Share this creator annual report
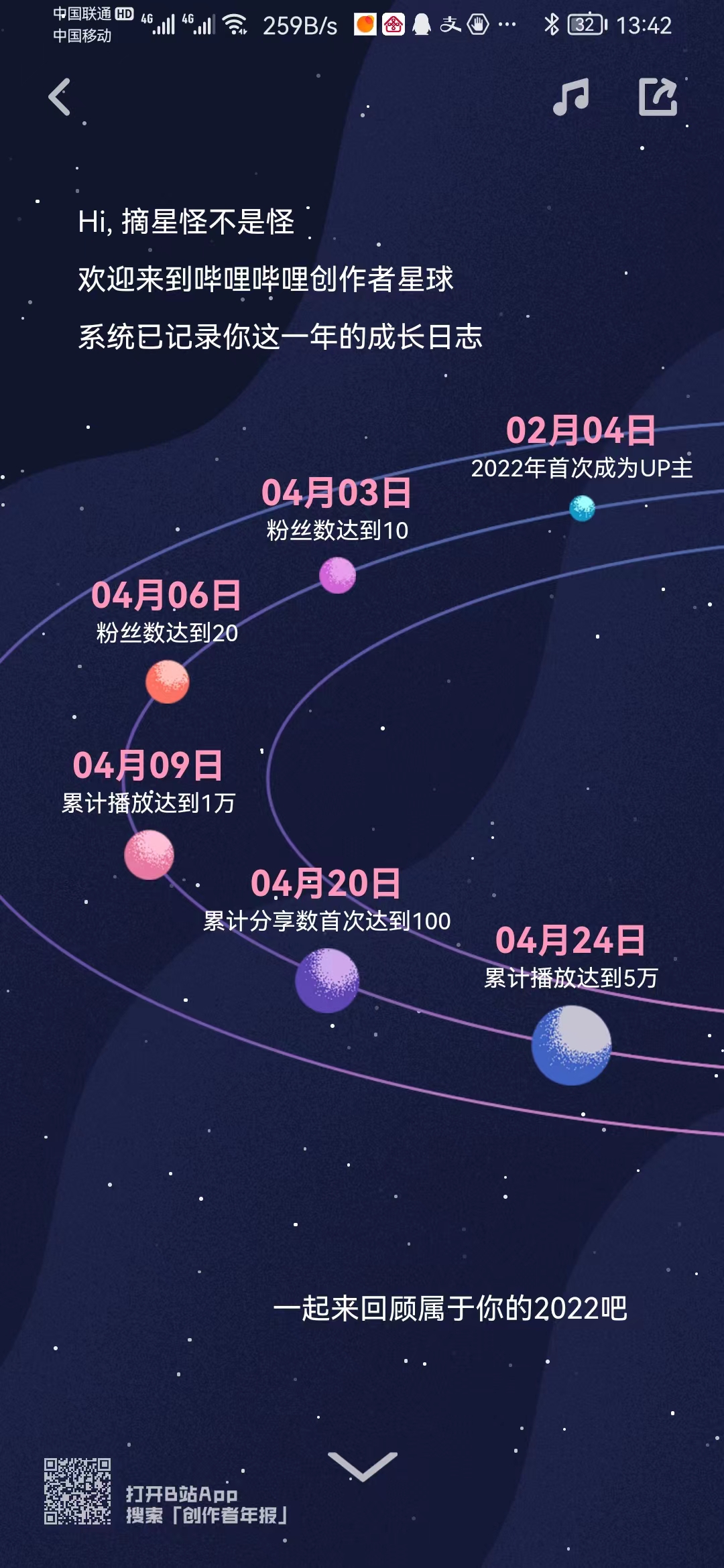Screen dimensions: 724x1568 (658, 97)
